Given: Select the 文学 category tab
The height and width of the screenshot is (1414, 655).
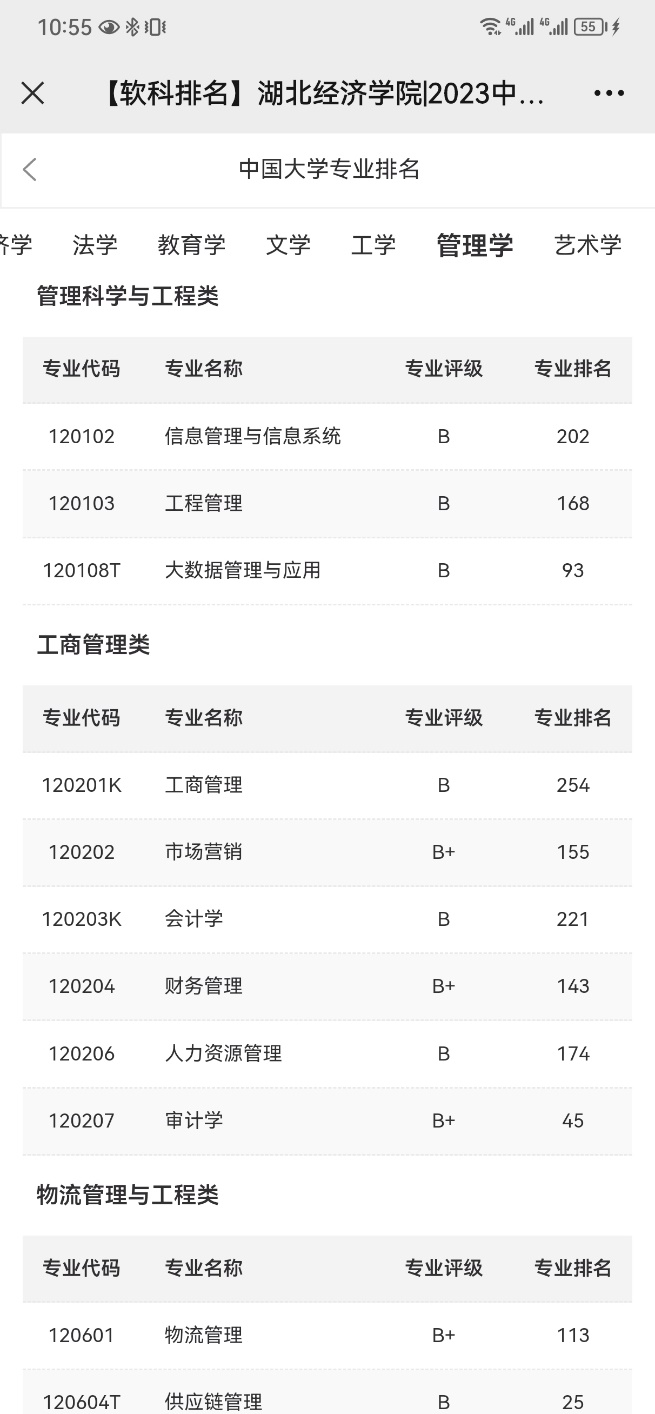Looking at the screenshot, I should (x=288, y=245).
